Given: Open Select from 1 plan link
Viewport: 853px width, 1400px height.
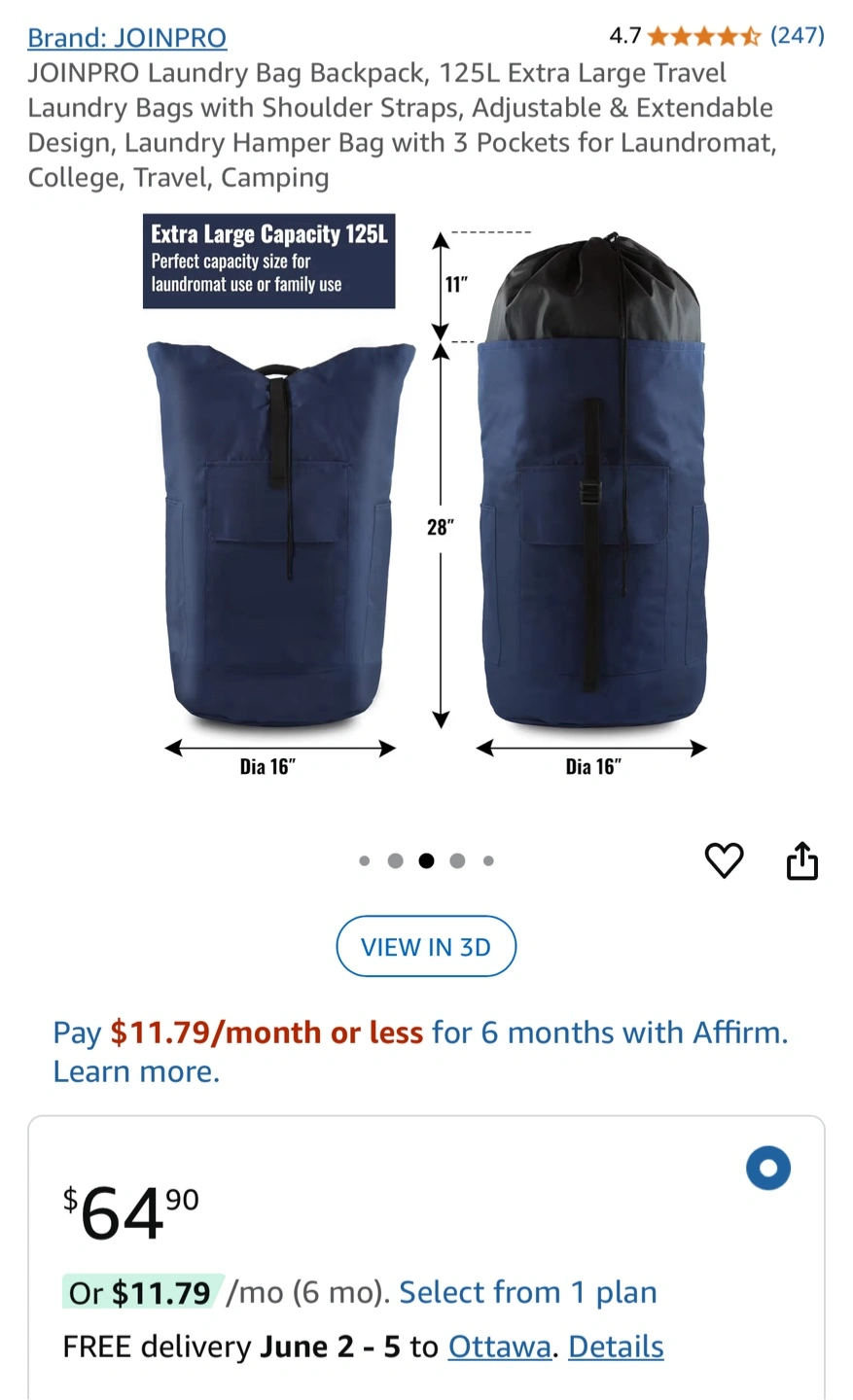Looking at the screenshot, I should pos(527,1292).
